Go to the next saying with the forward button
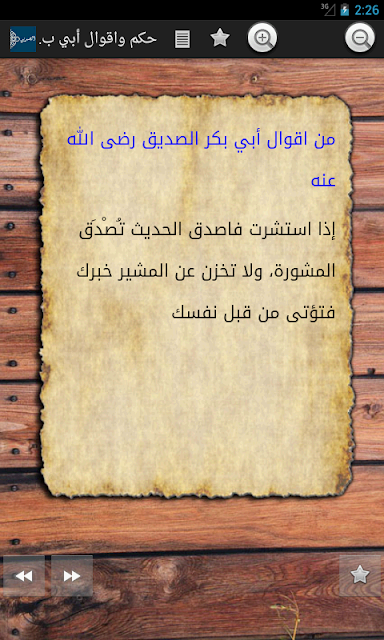 (x=72, y=576)
